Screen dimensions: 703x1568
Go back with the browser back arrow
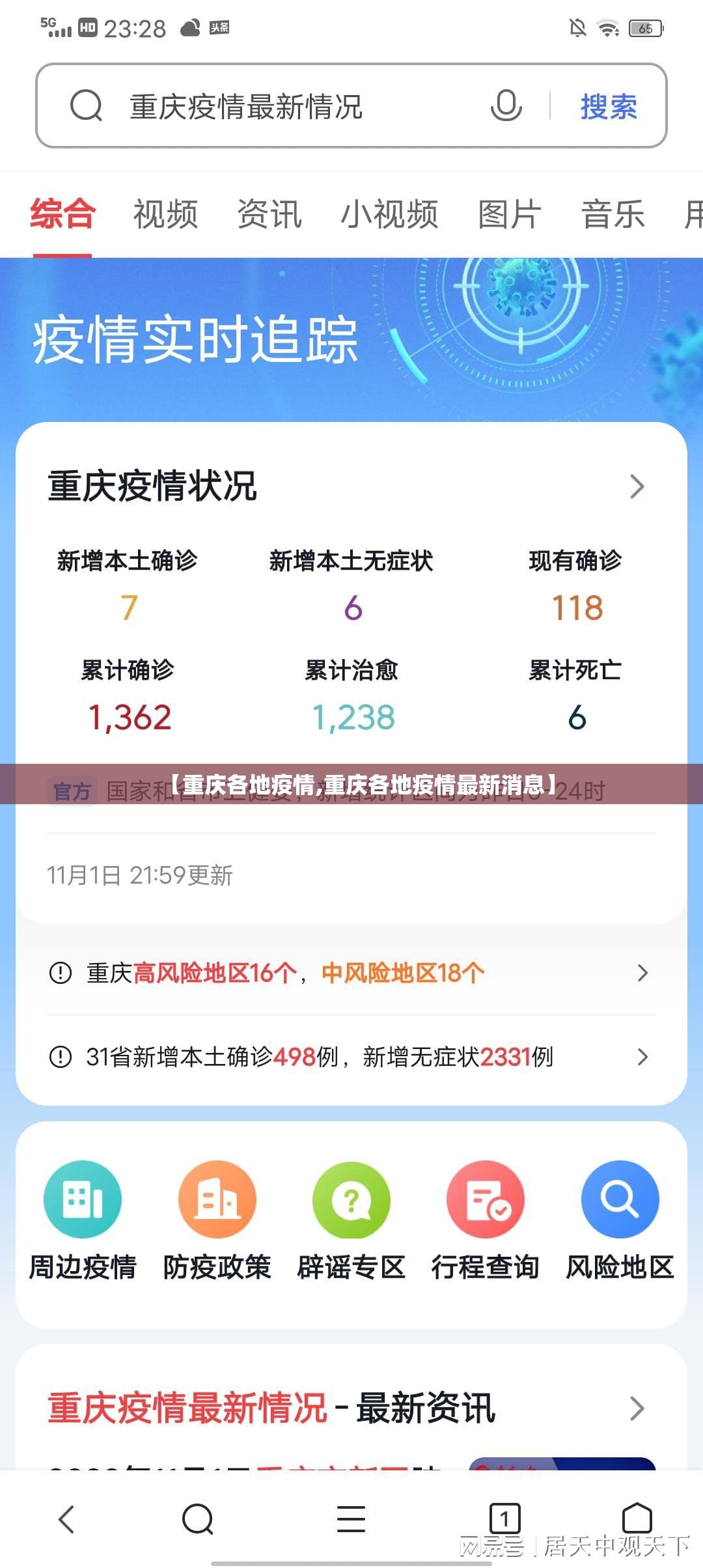point(66,1520)
